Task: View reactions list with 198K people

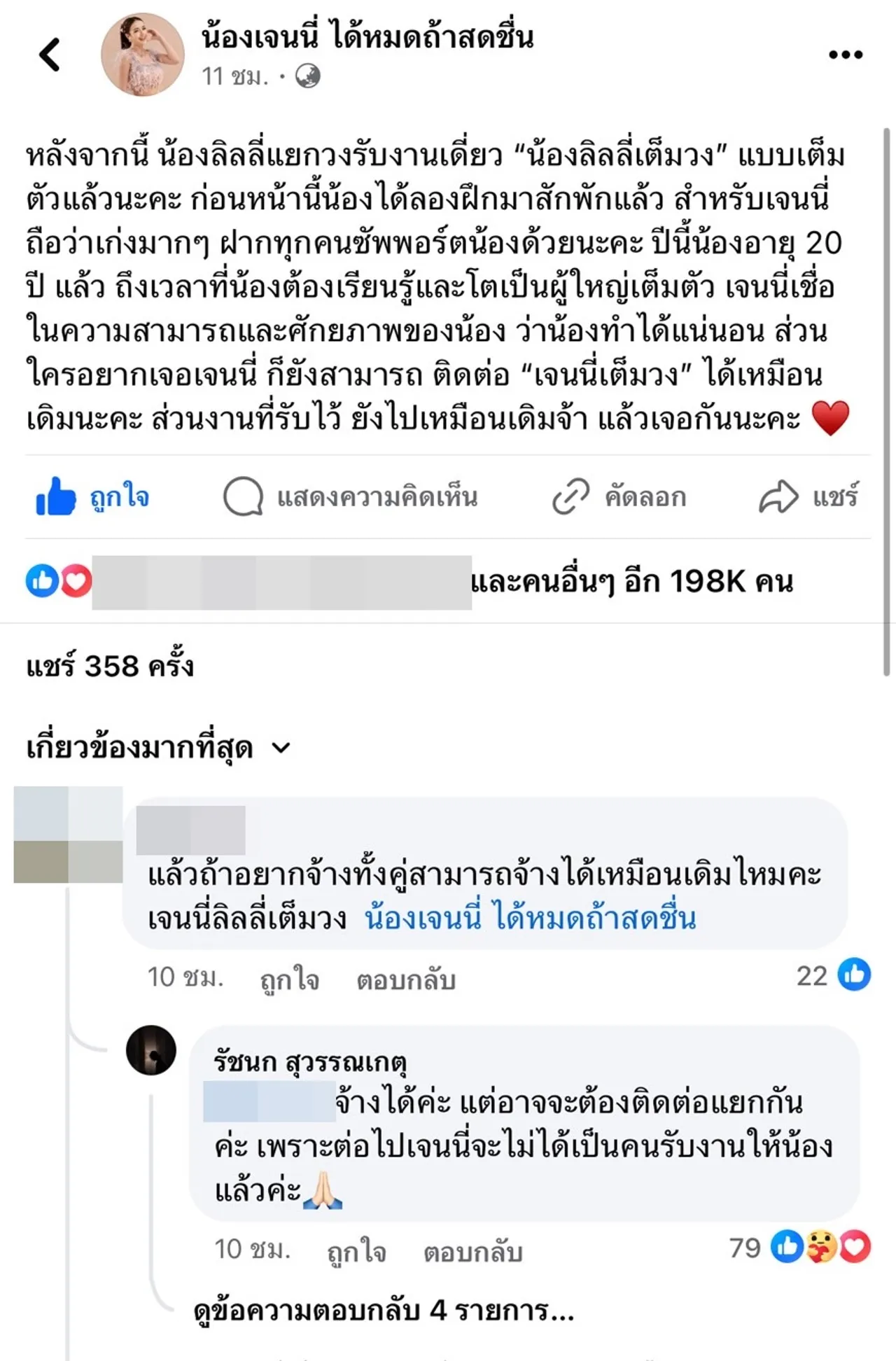Action: click(631, 582)
